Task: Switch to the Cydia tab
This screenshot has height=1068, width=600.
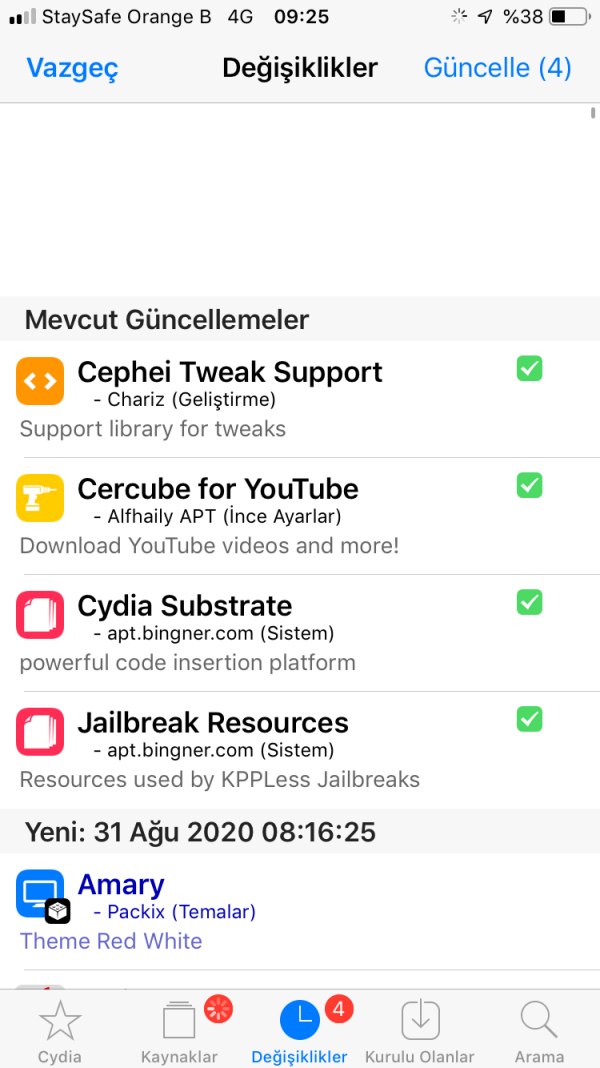Action: pyautogui.click(x=60, y=1030)
